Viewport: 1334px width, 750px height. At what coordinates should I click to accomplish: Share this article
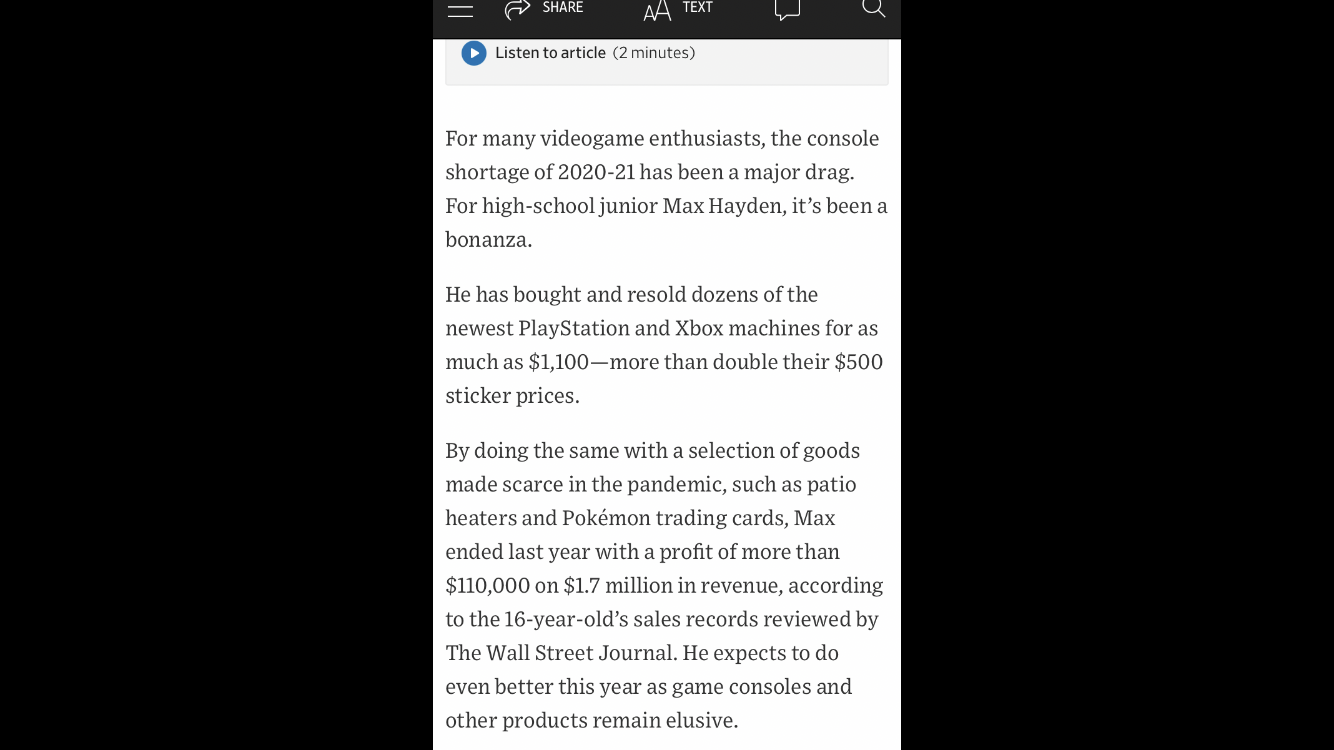tap(543, 9)
